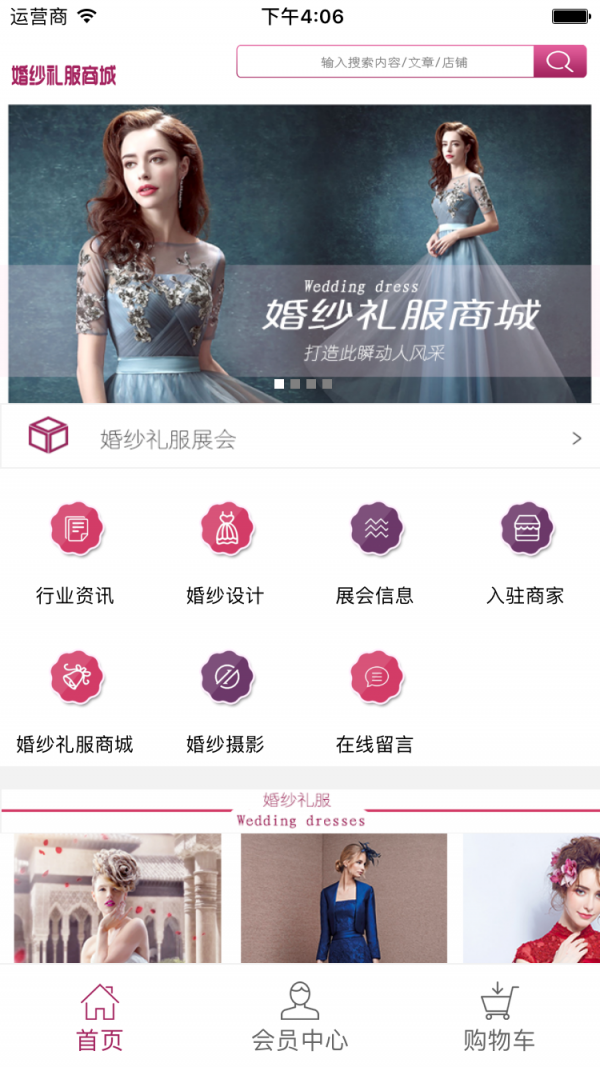Viewport: 600px width, 1067px height.
Task: Open the blue dress product picture
Action: pyautogui.click(x=343, y=898)
